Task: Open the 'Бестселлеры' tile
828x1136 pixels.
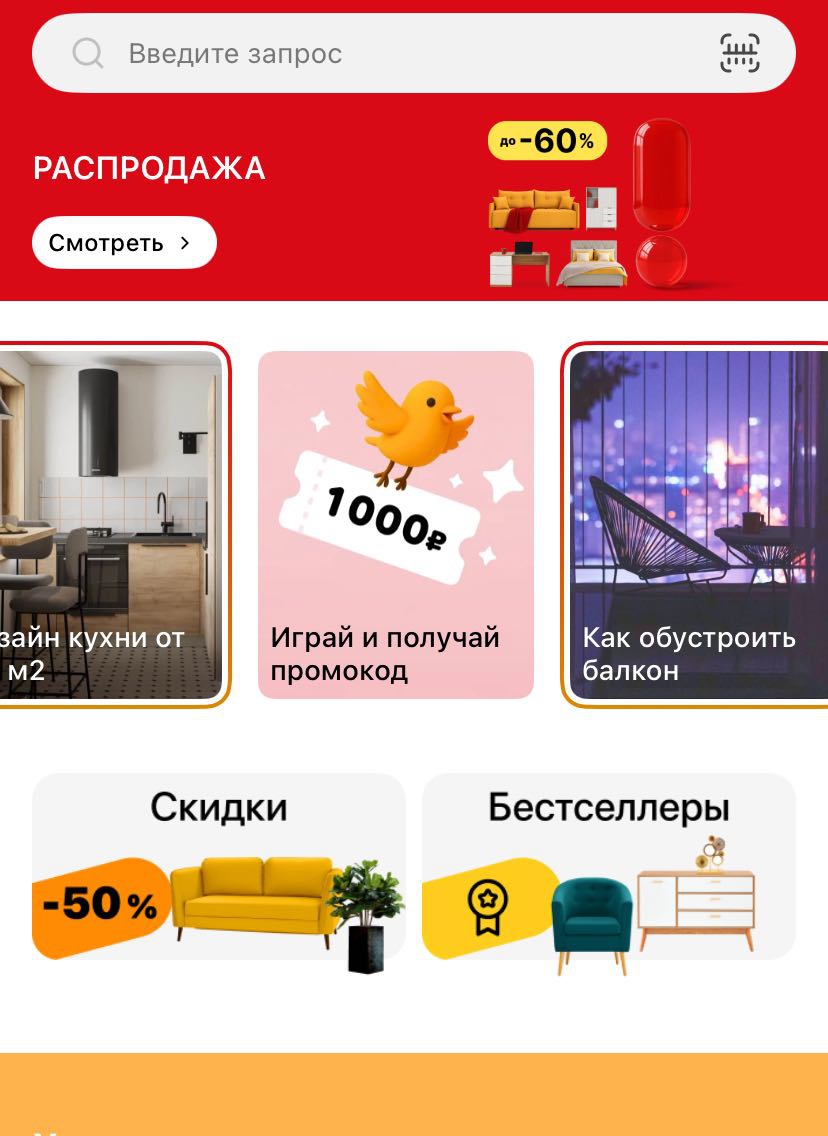Action: (608, 866)
